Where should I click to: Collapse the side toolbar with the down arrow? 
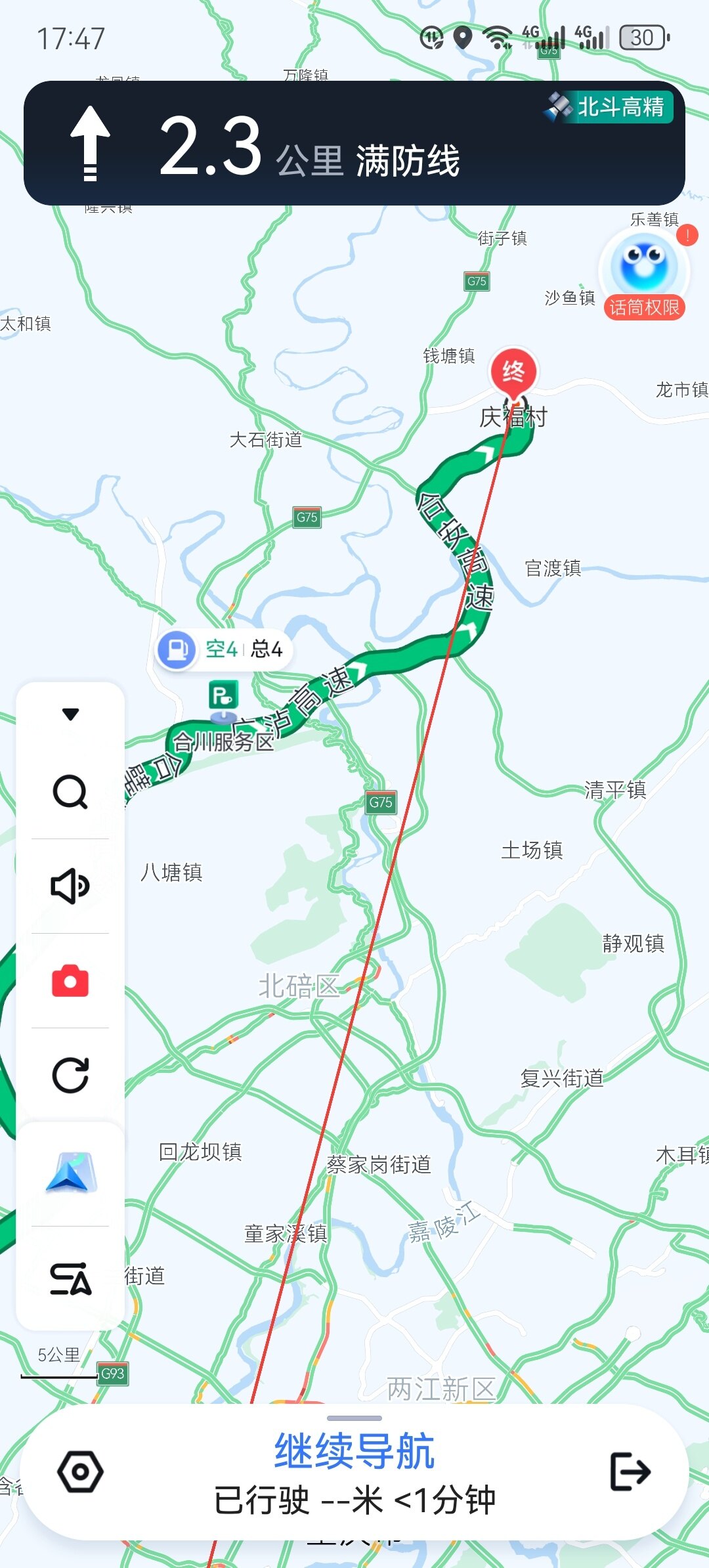(x=70, y=714)
